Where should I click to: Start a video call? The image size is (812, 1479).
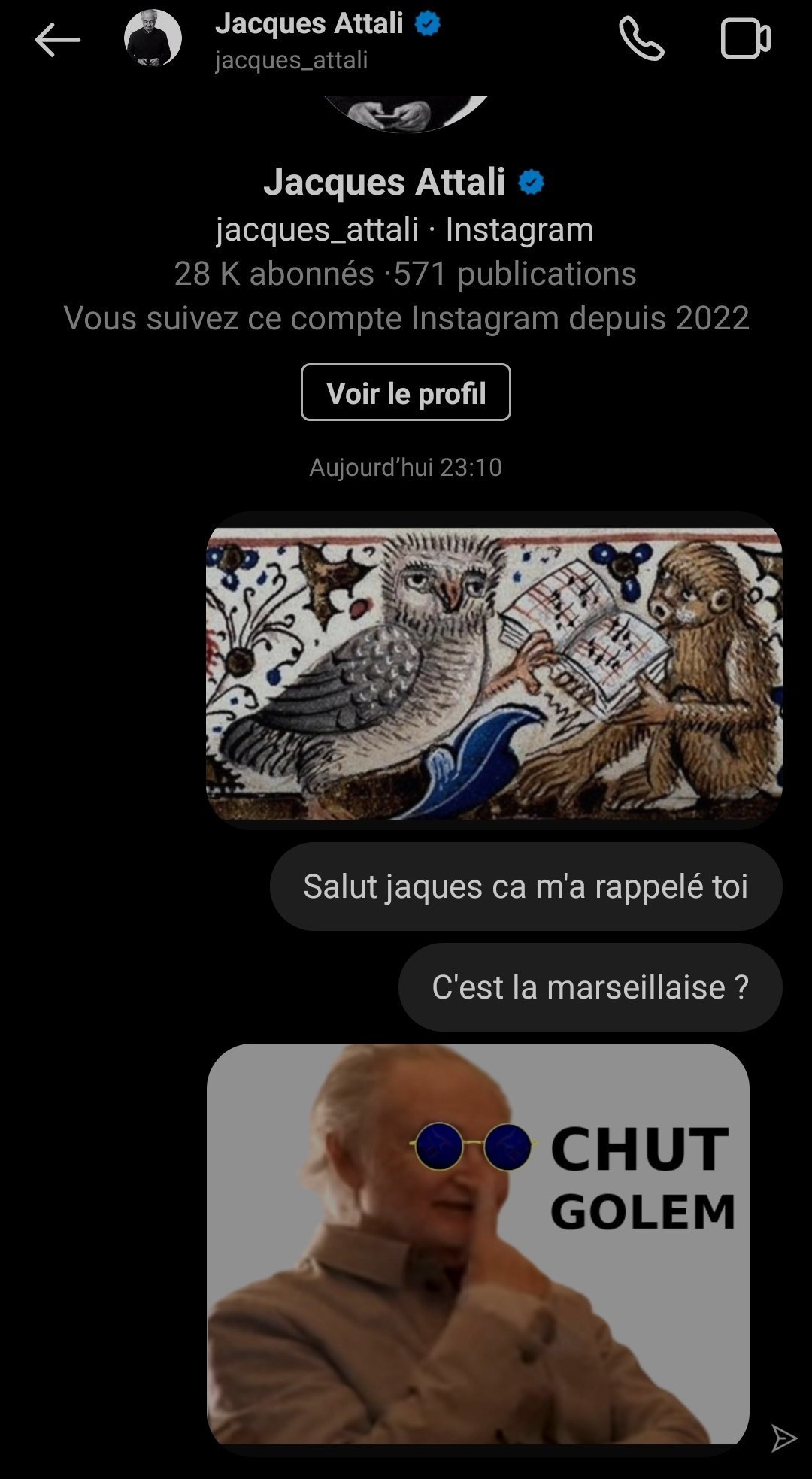tap(745, 39)
